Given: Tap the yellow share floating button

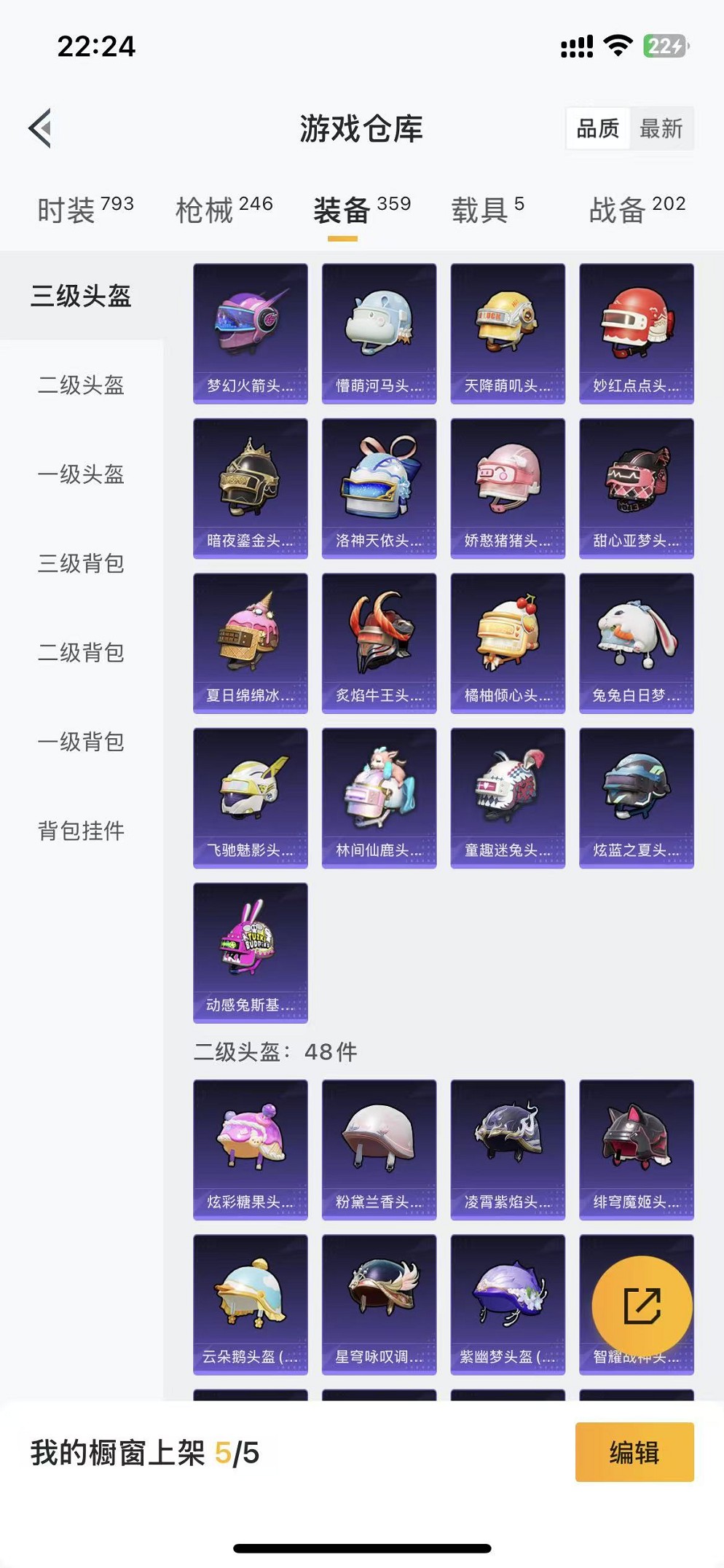Looking at the screenshot, I should pos(642,1305).
